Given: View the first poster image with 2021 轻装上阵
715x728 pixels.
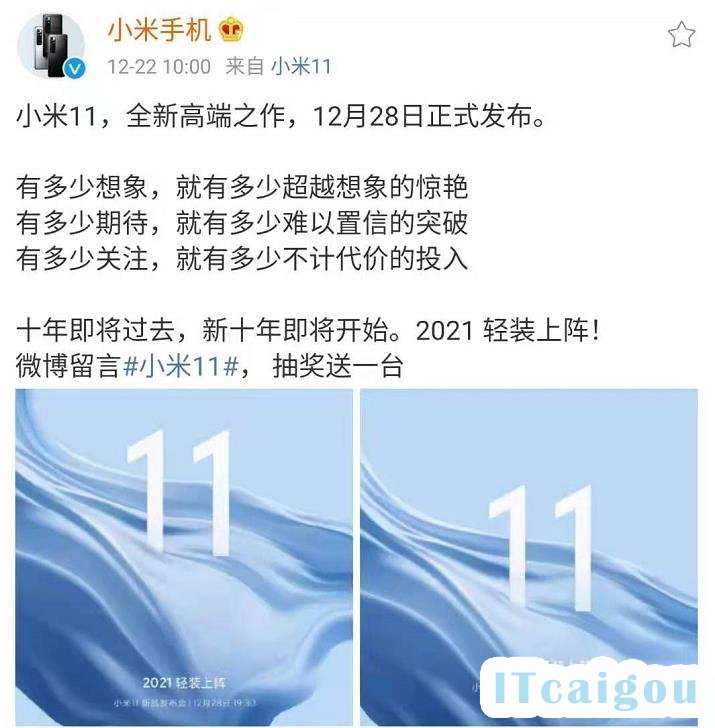Looking at the screenshot, I should tap(183, 557).
